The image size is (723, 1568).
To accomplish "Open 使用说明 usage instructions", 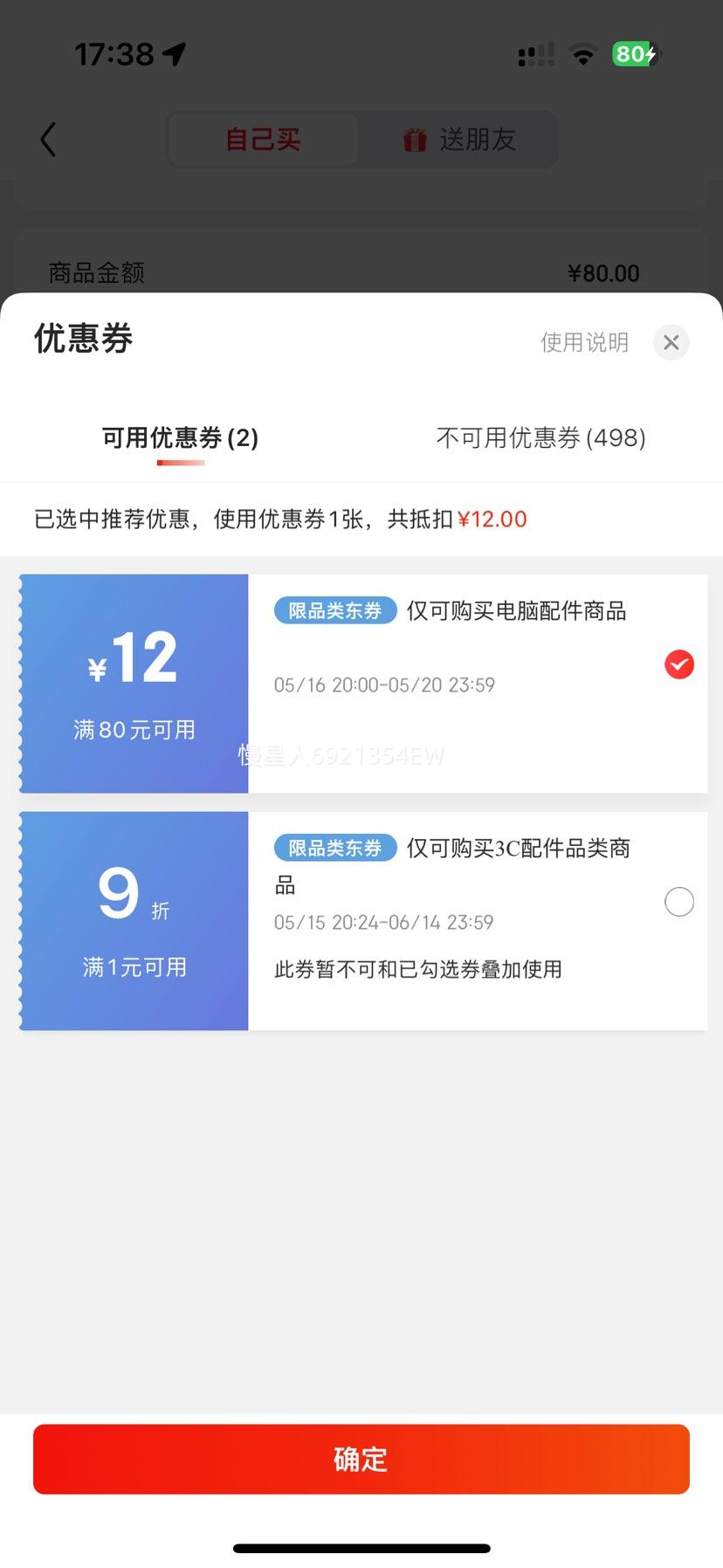I will point(584,342).
